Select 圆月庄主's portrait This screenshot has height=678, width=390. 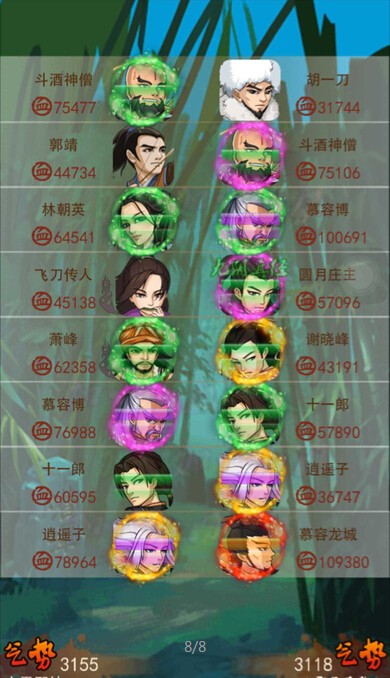250,286
